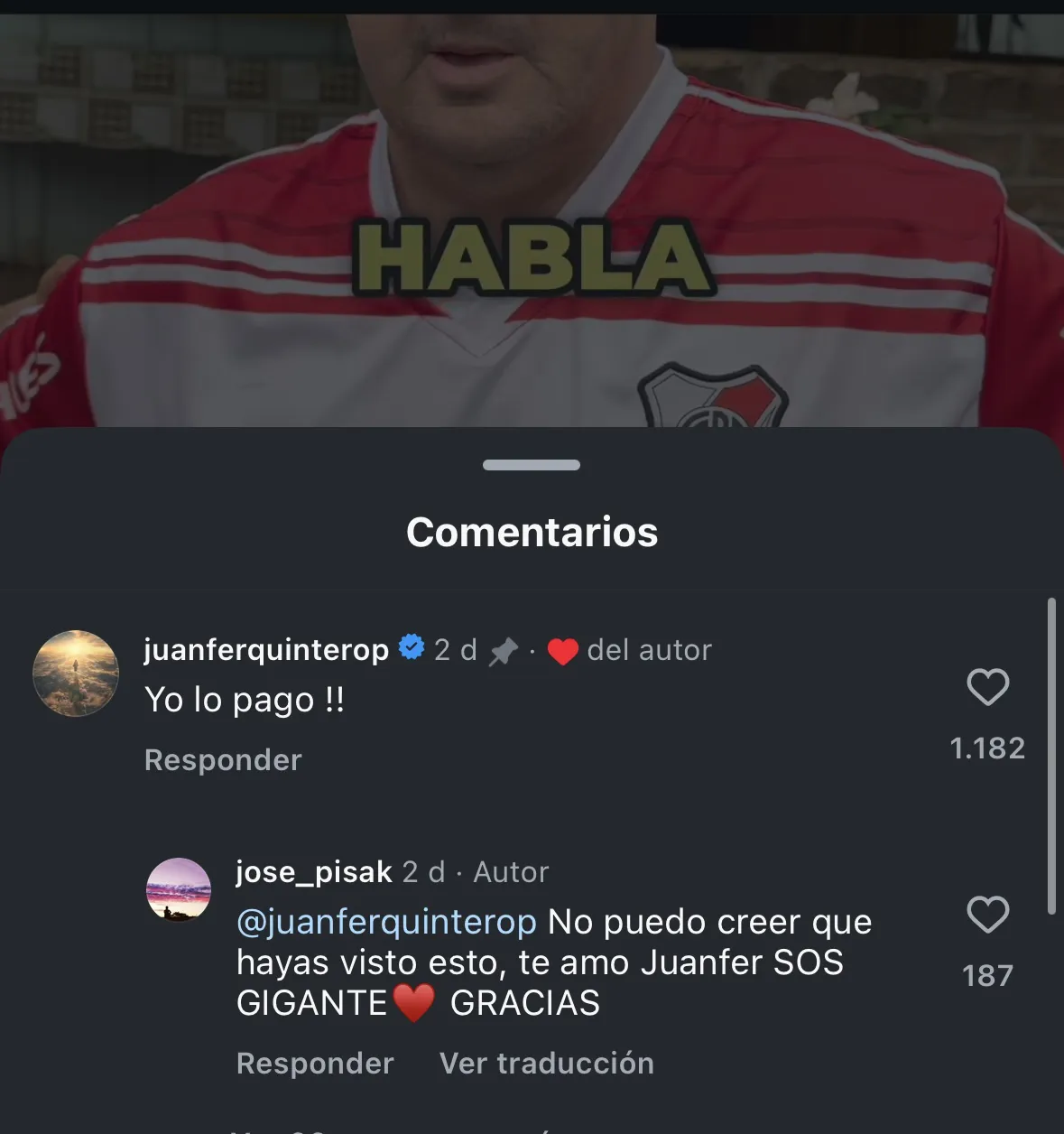Translate jose_pisak's reply with Ver traducción

click(x=546, y=1064)
